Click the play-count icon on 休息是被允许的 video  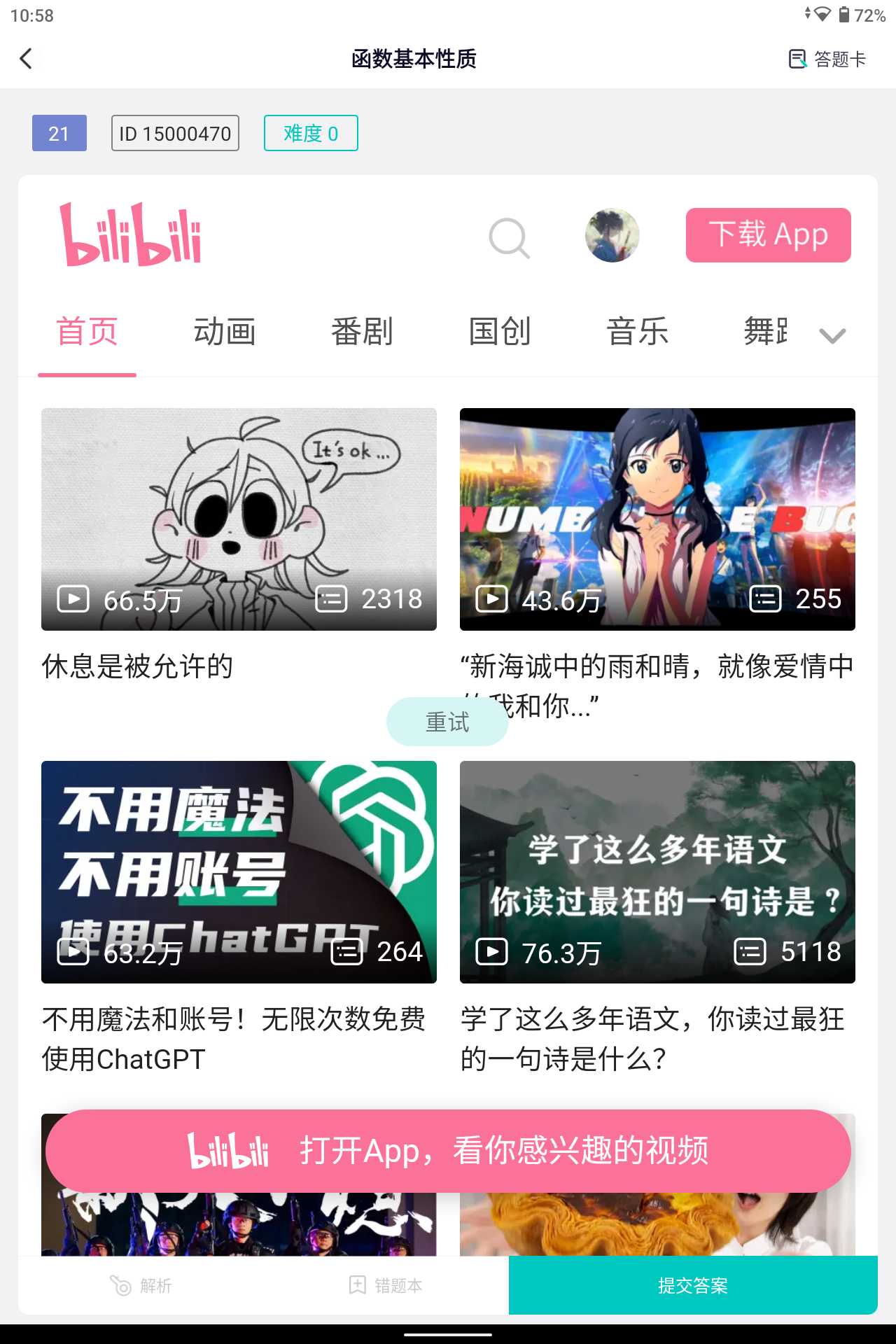tap(72, 599)
